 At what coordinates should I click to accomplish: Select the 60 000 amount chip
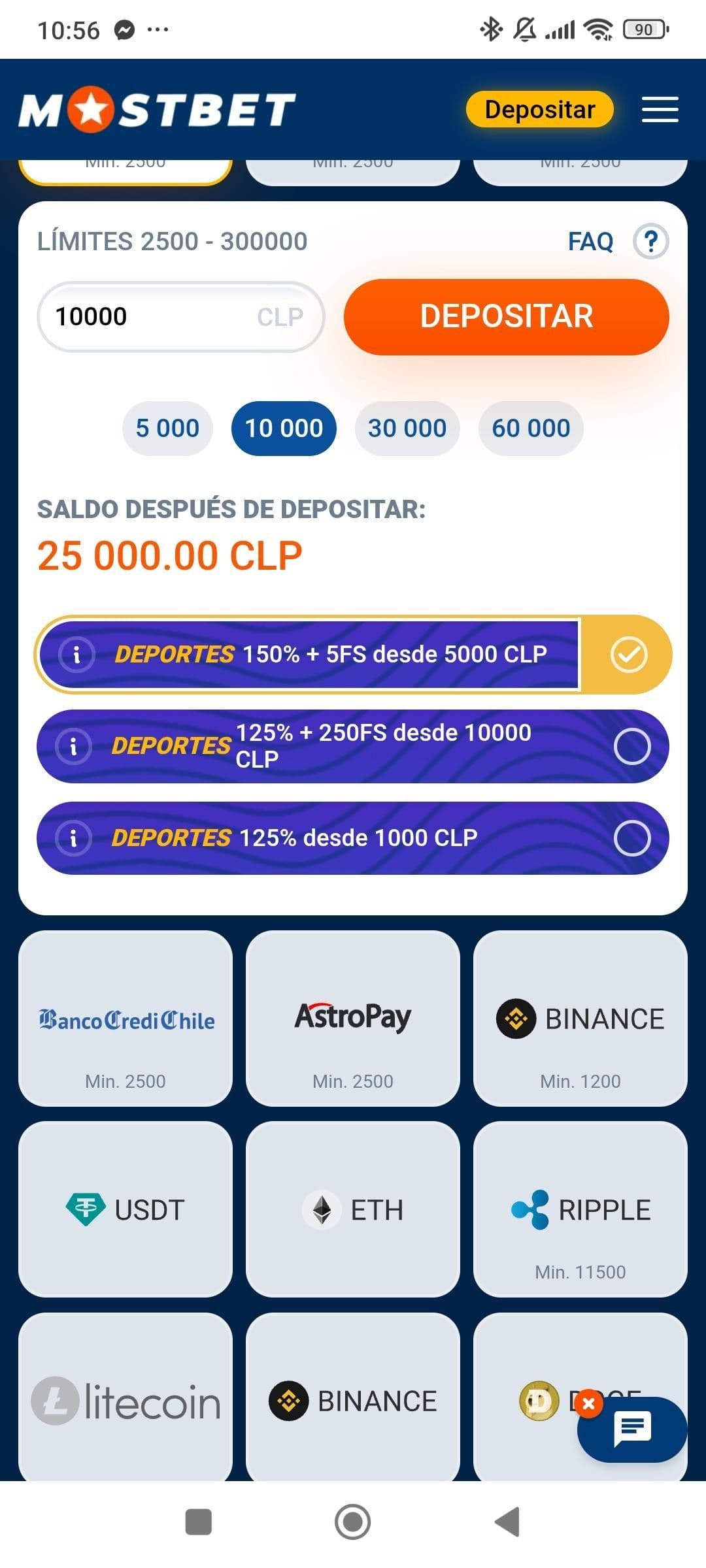(531, 428)
